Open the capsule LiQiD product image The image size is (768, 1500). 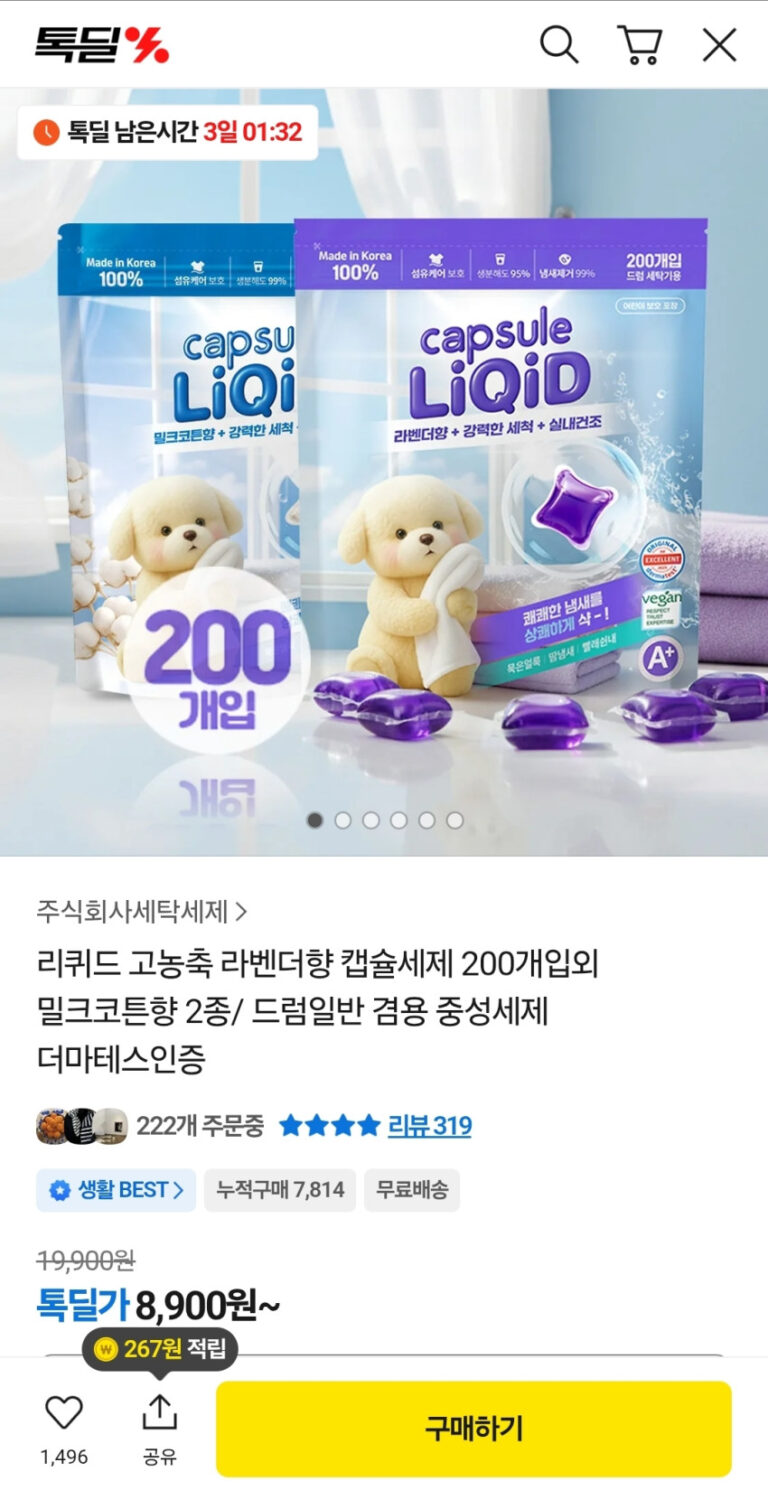click(x=384, y=470)
